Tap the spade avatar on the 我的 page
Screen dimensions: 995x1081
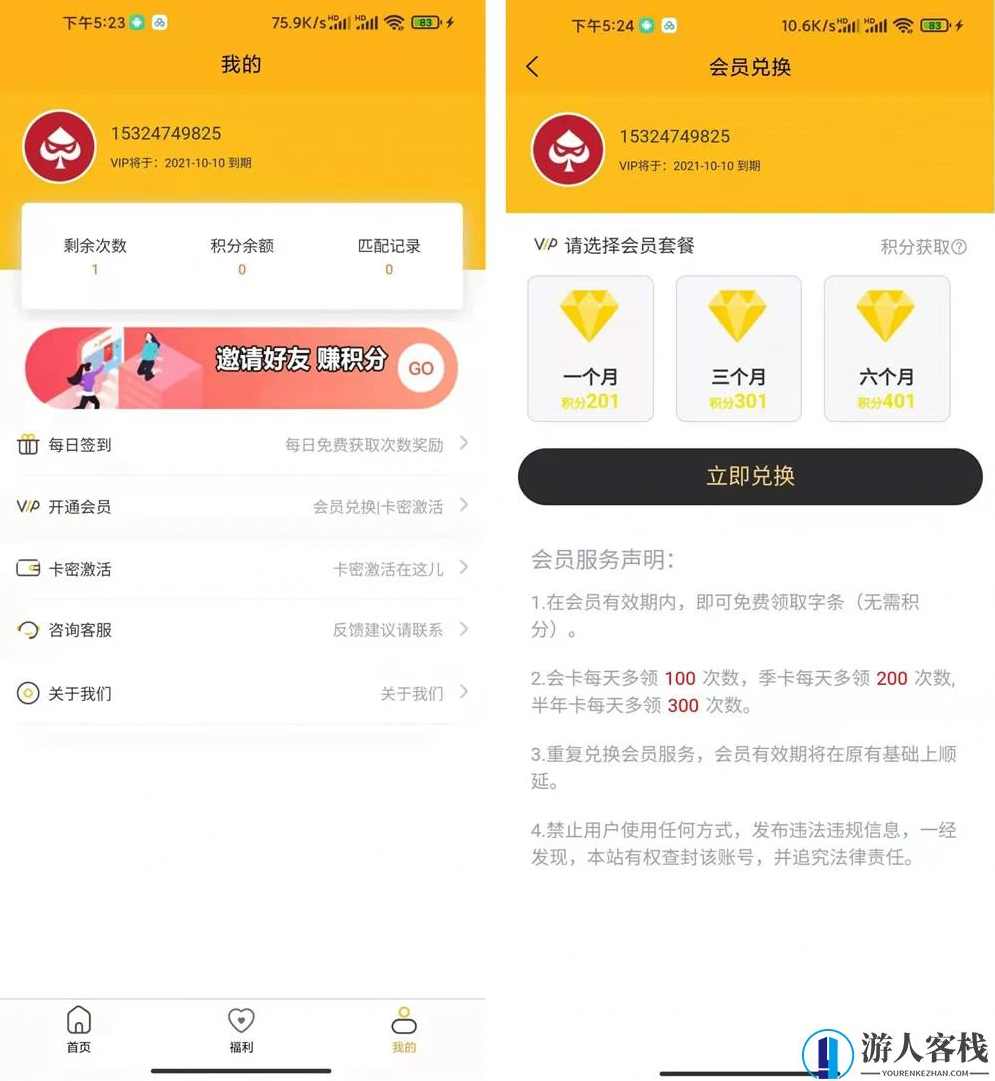tap(59, 146)
